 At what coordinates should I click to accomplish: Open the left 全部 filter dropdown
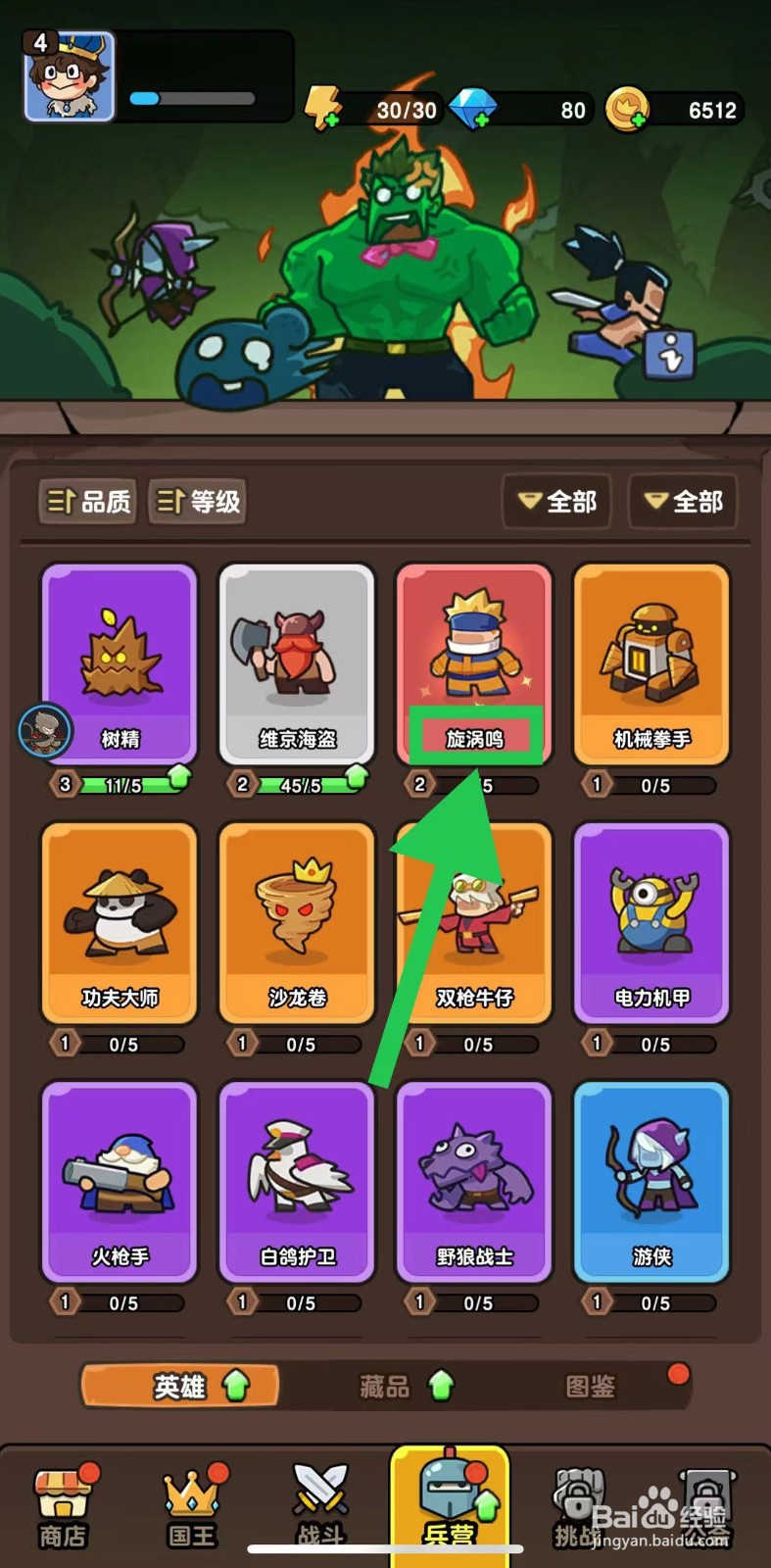(x=555, y=502)
